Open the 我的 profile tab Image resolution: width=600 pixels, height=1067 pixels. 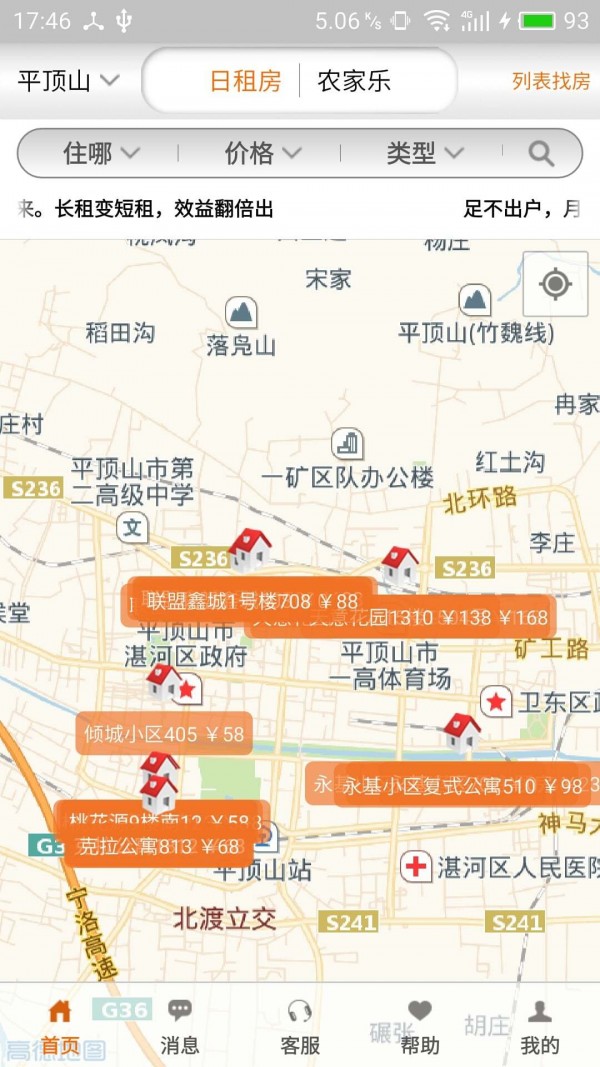pos(540,1028)
